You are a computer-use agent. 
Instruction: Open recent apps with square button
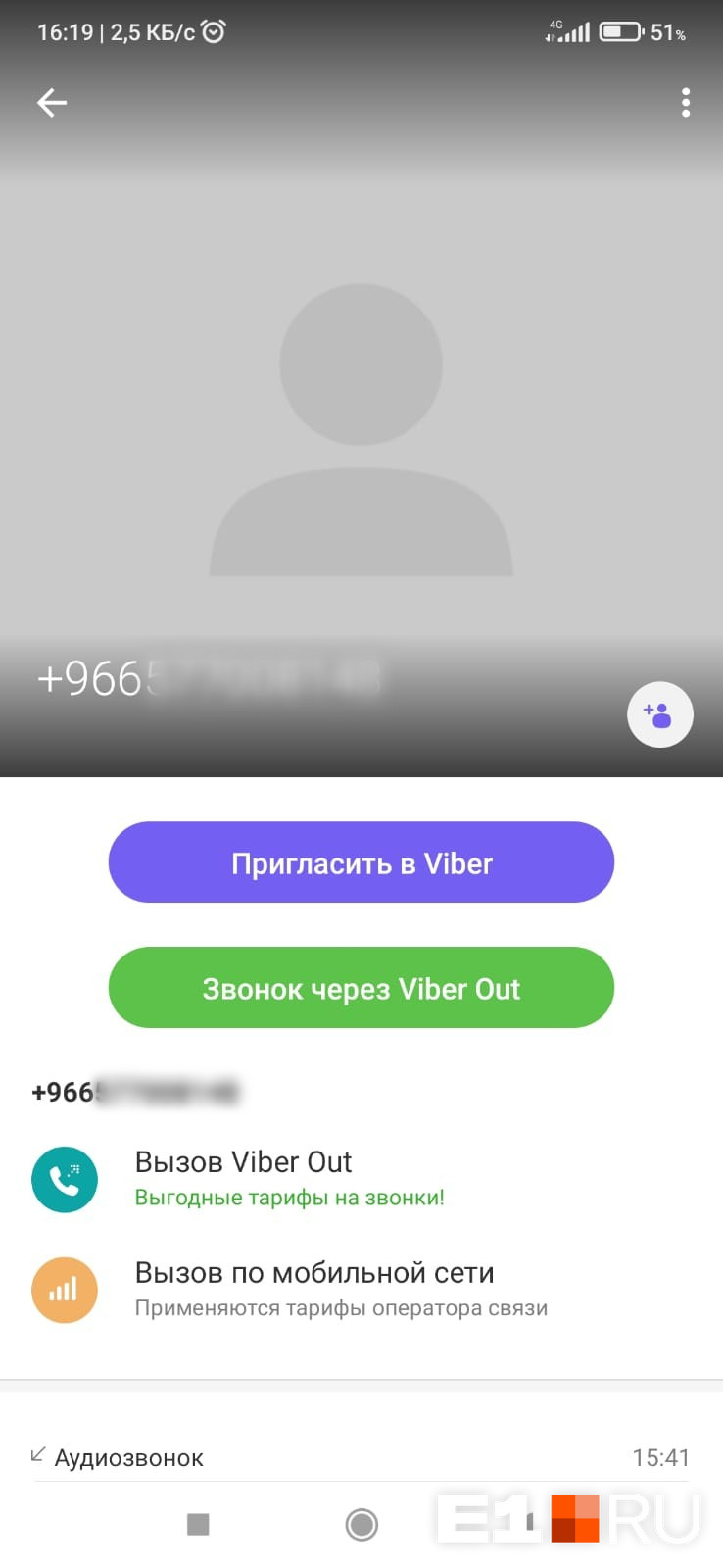pyautogui.click(x=198, y=1524)
